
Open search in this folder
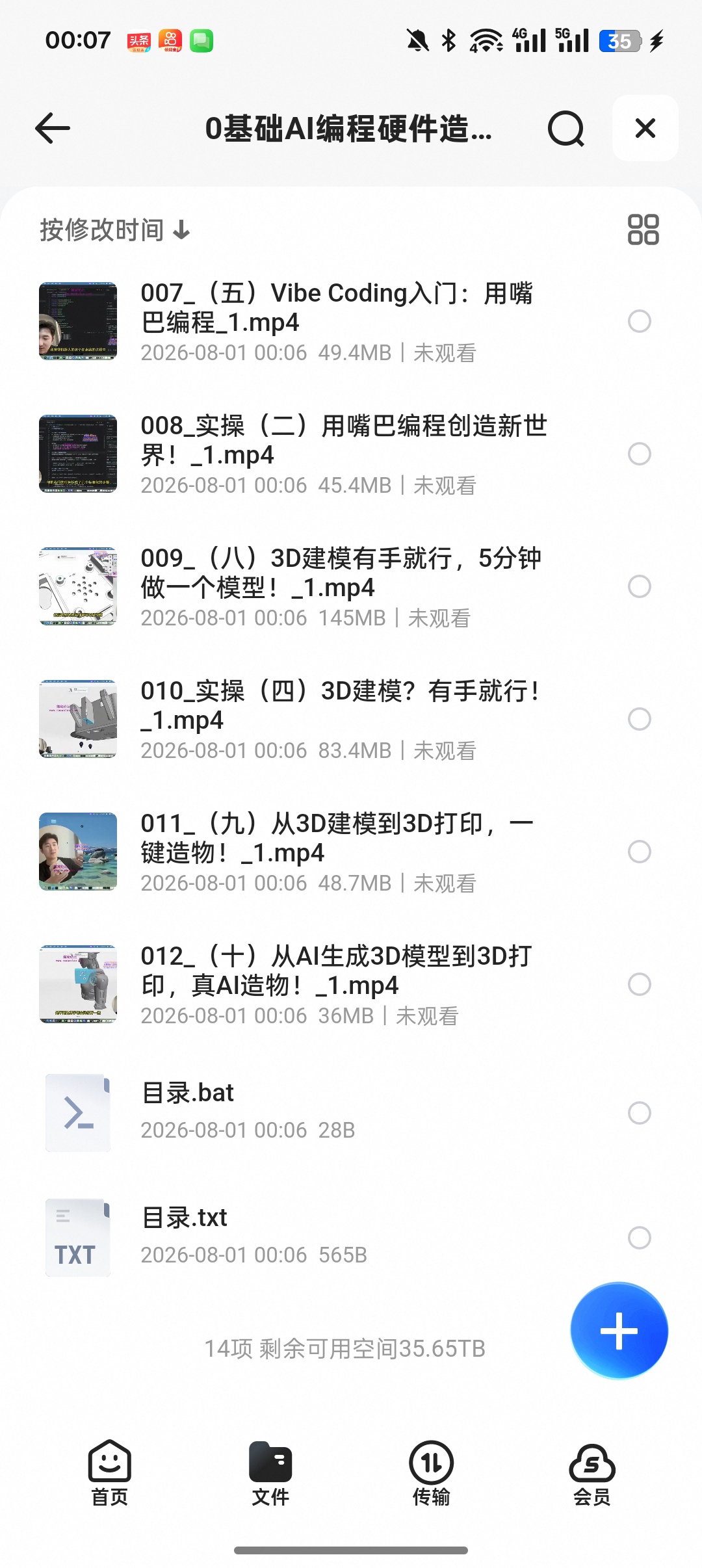565,128
